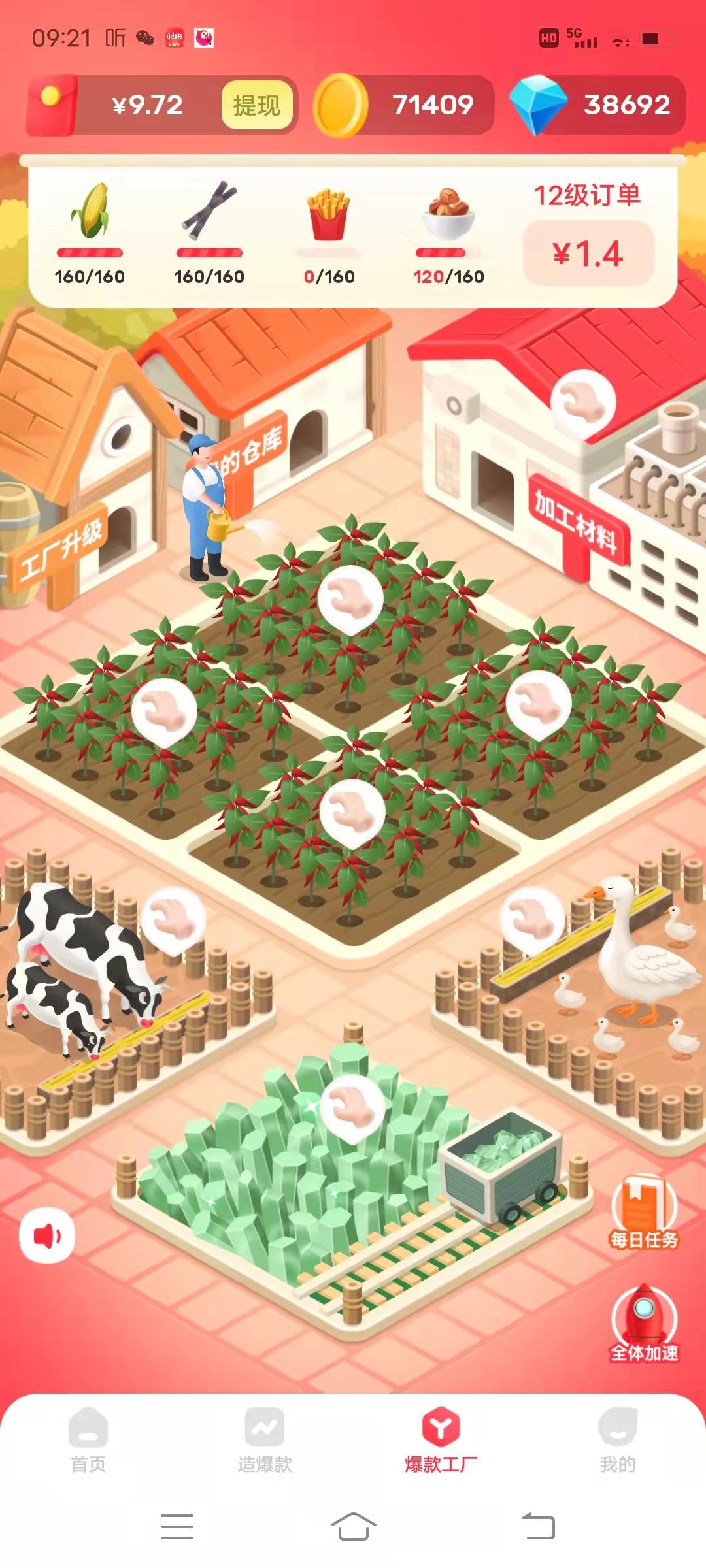Open the blue diamond balance 38692
Screen dimensions: 706x1568
tap(598, 105)
